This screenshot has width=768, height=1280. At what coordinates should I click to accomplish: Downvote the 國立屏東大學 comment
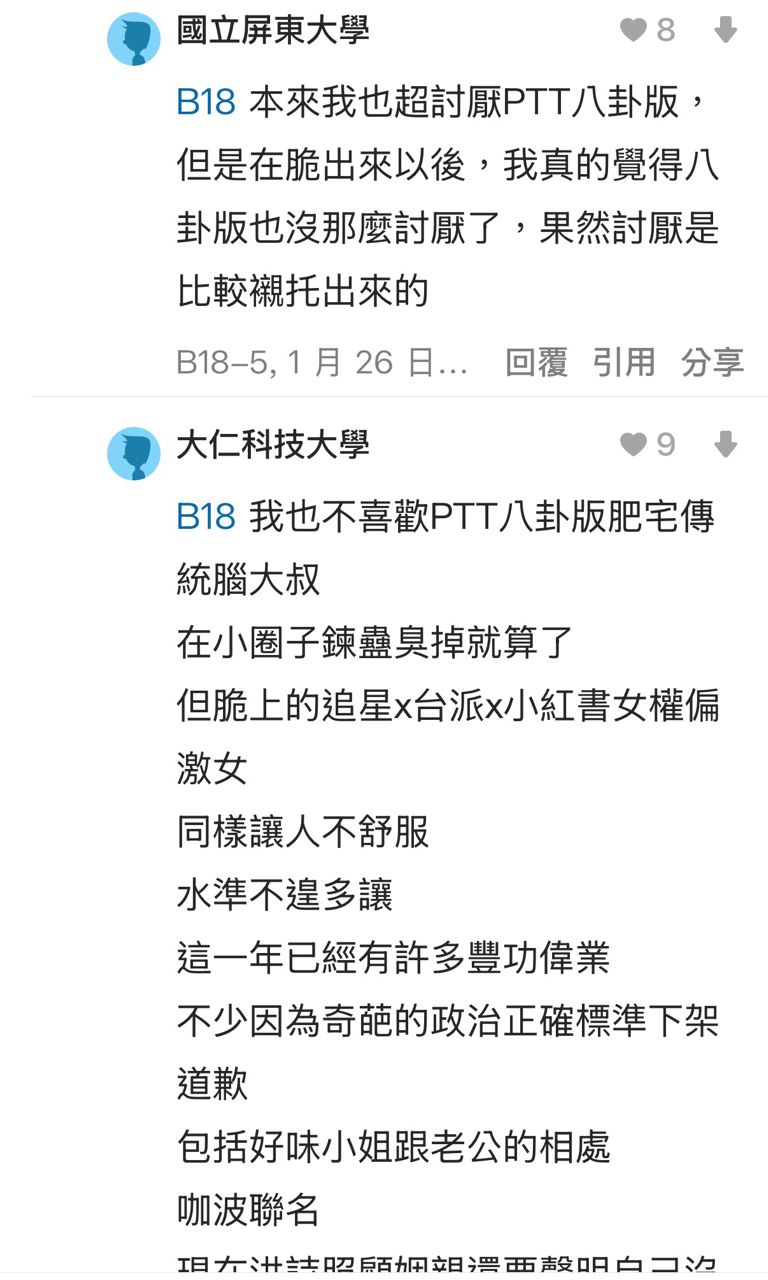point(726,31)
